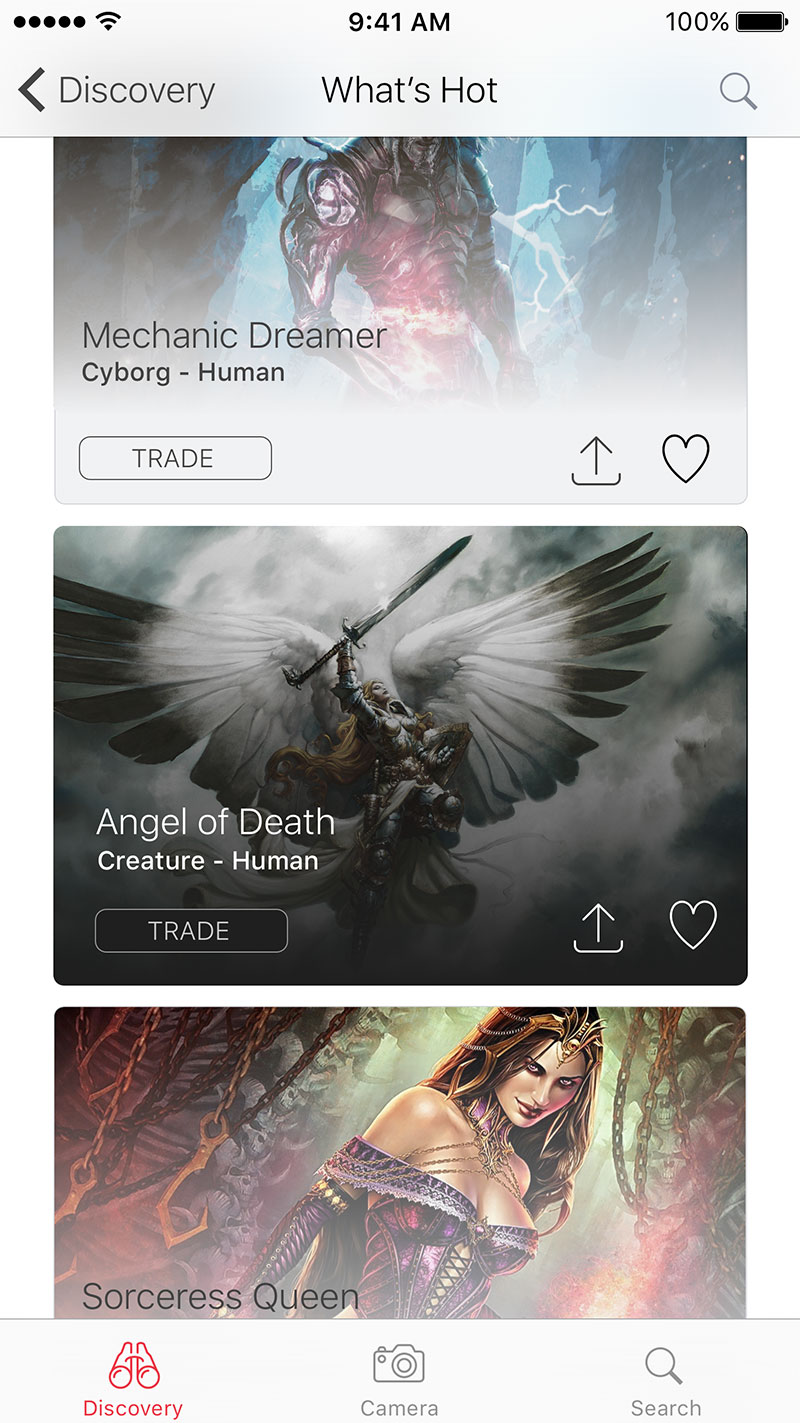Open the Angel of Death card

(x=400, y=755)
